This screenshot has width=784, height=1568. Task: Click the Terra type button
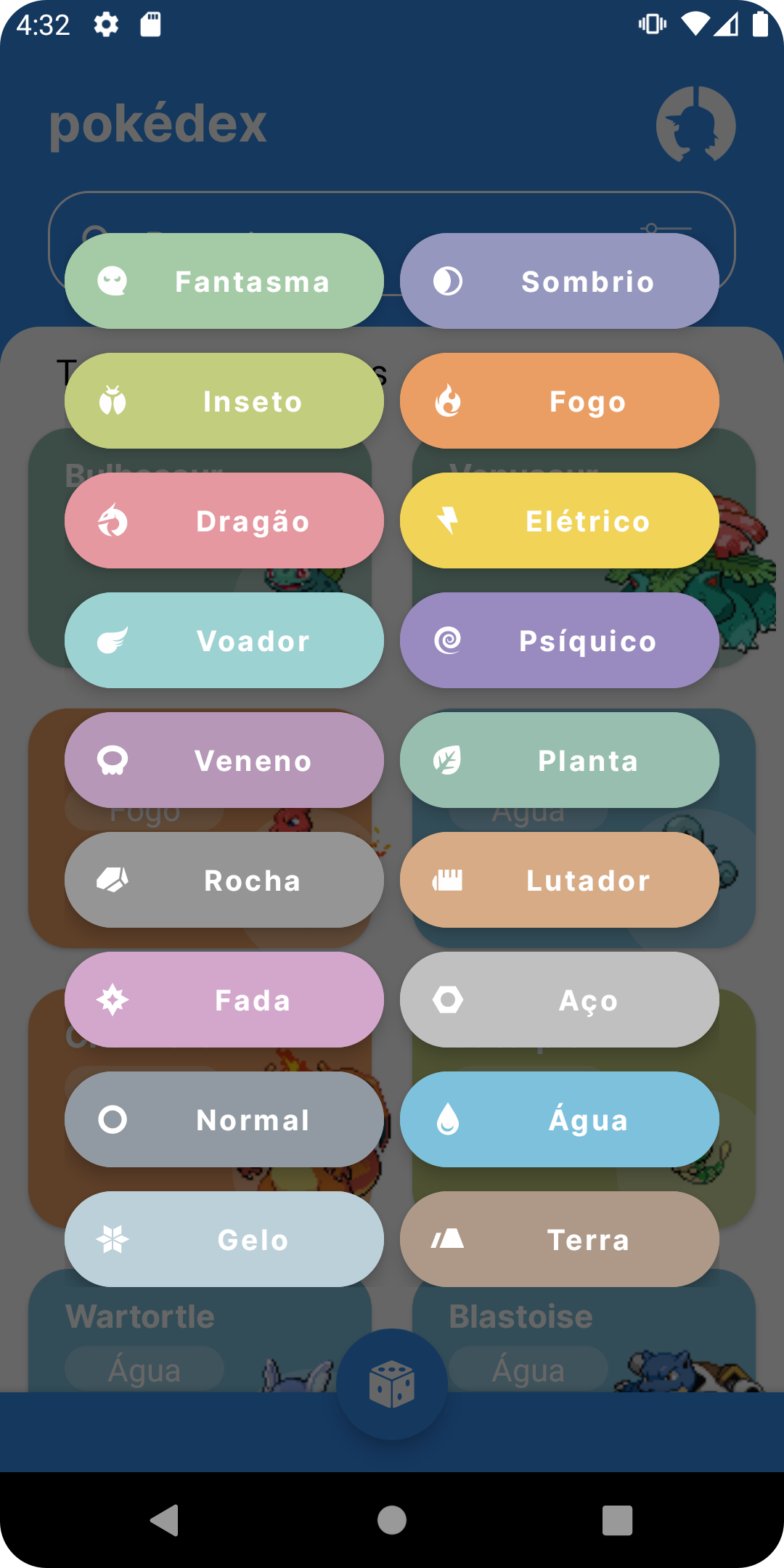pyautogui.click(x=560, y=1238)
